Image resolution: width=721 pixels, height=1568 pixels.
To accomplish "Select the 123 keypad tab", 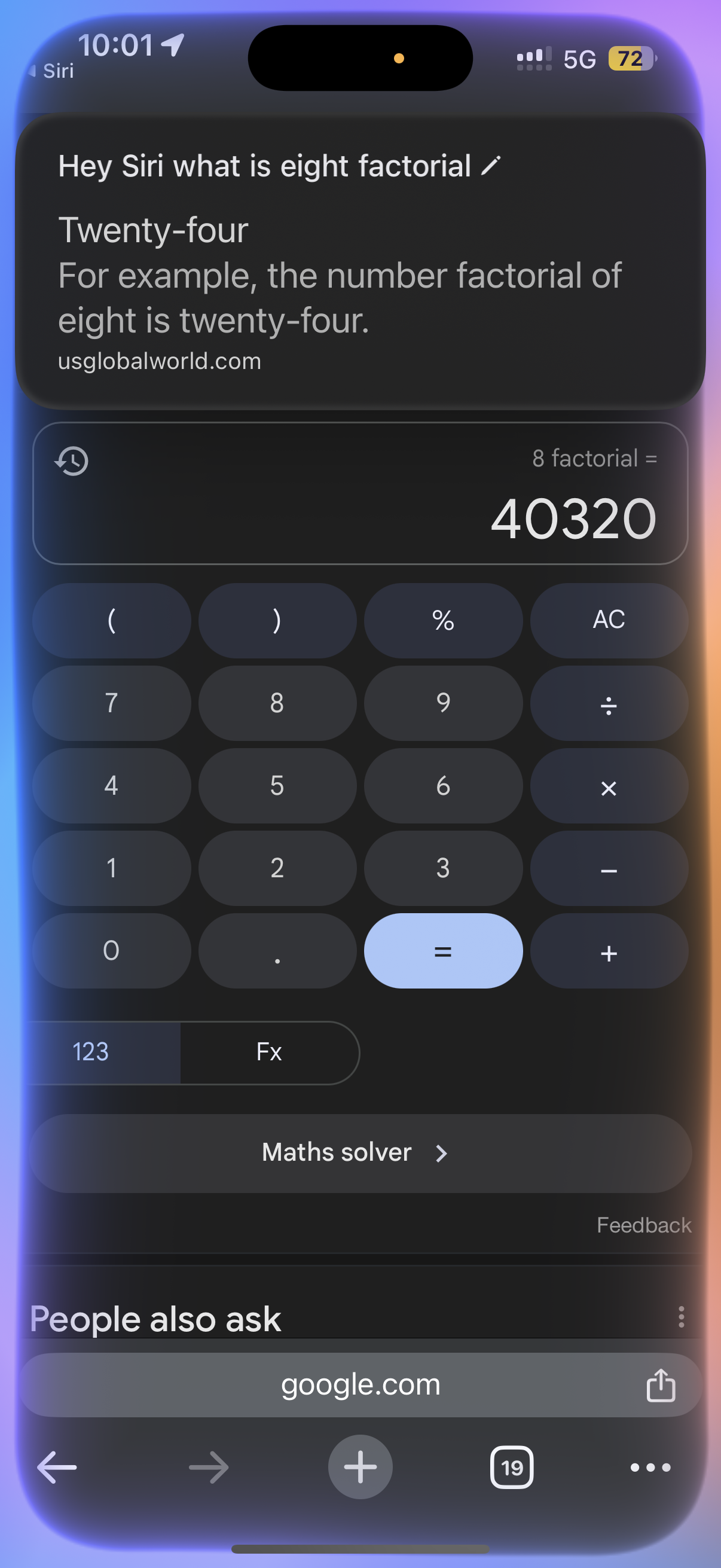I will (91, 1053).
